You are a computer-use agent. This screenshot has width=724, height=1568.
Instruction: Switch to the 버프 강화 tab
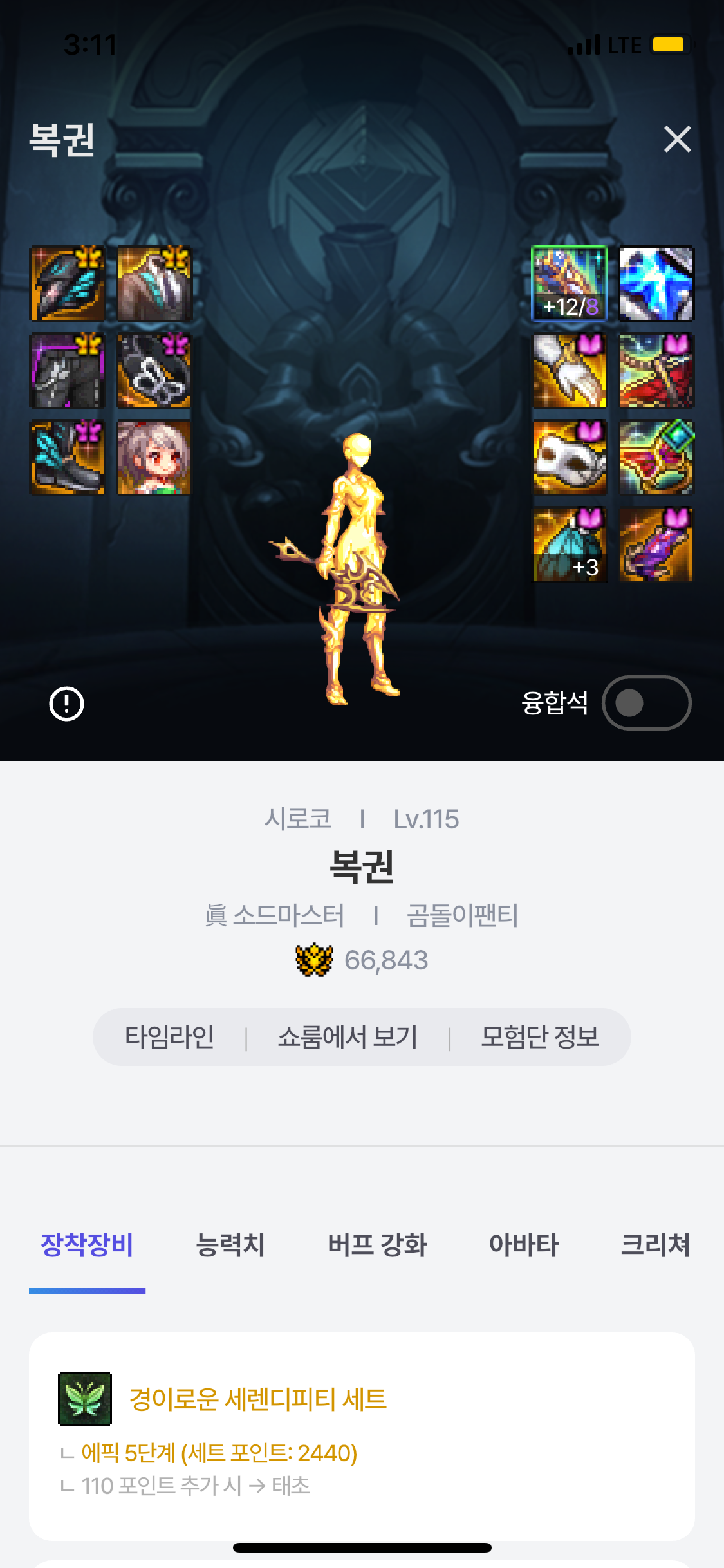click(377, 1244)
